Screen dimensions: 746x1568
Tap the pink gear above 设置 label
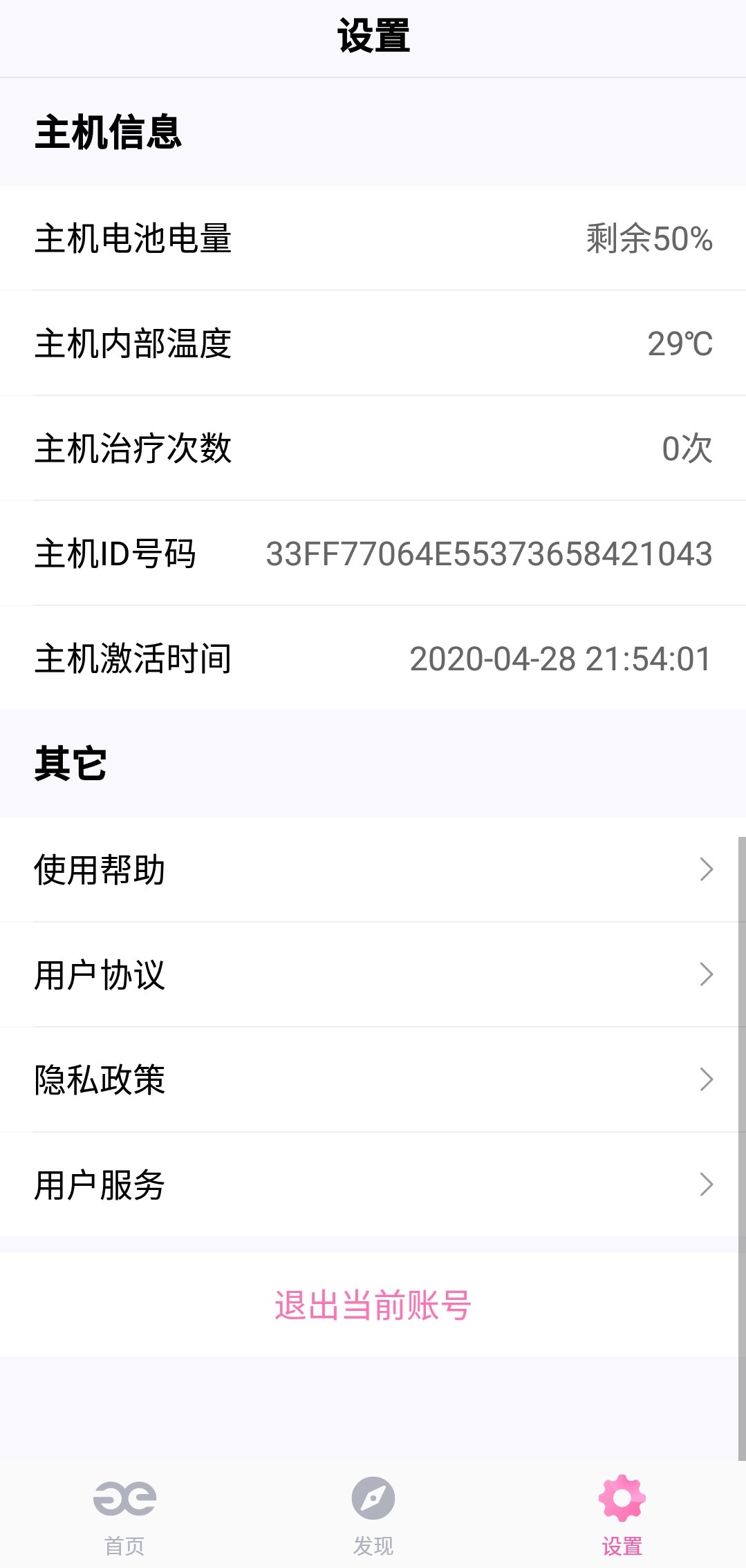click(620, 1500)
